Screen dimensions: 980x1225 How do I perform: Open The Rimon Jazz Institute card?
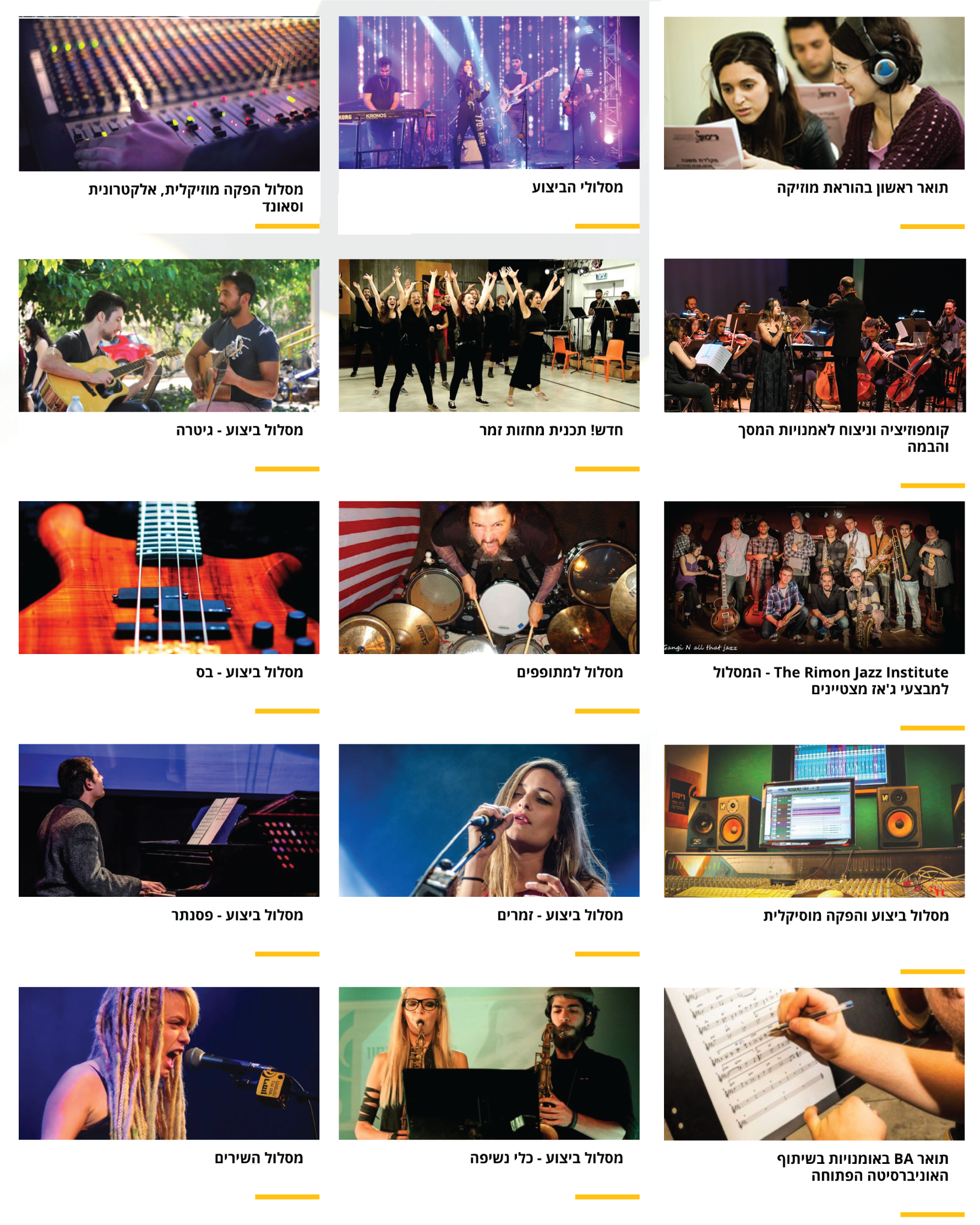(814, 578)
